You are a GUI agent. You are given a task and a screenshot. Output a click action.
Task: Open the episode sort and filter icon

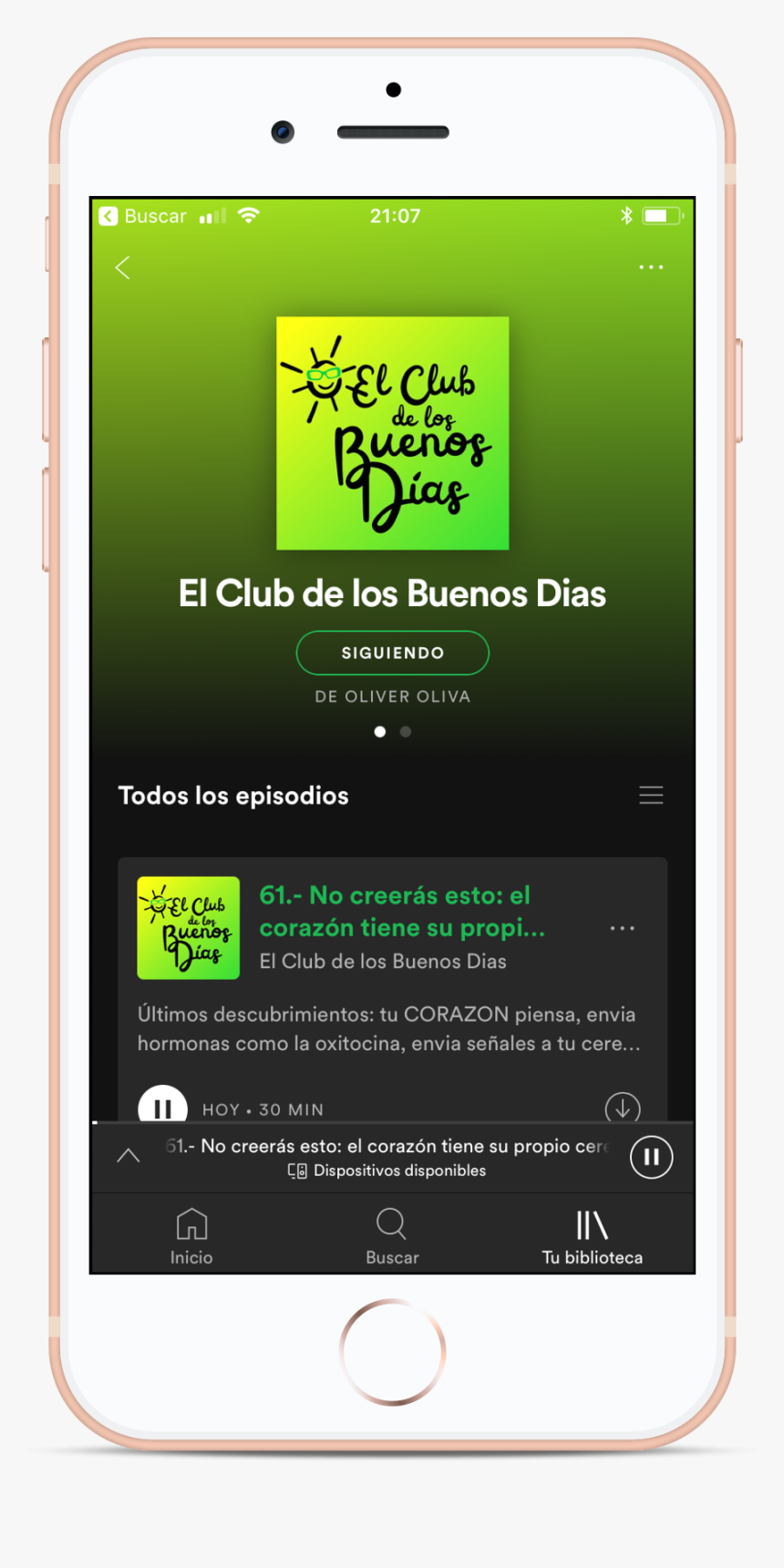[x=651, y=795]
